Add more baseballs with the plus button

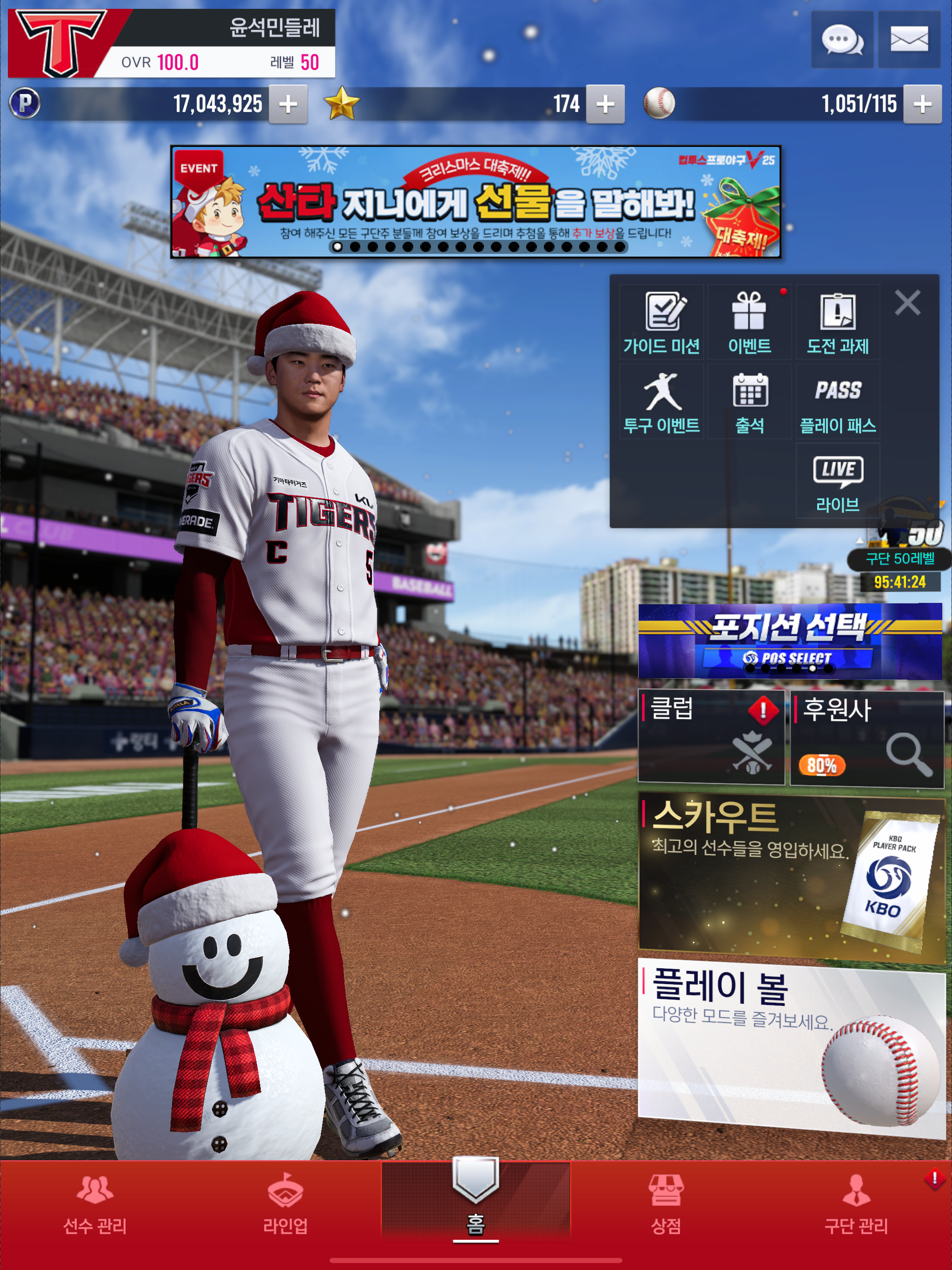[922, 104]
